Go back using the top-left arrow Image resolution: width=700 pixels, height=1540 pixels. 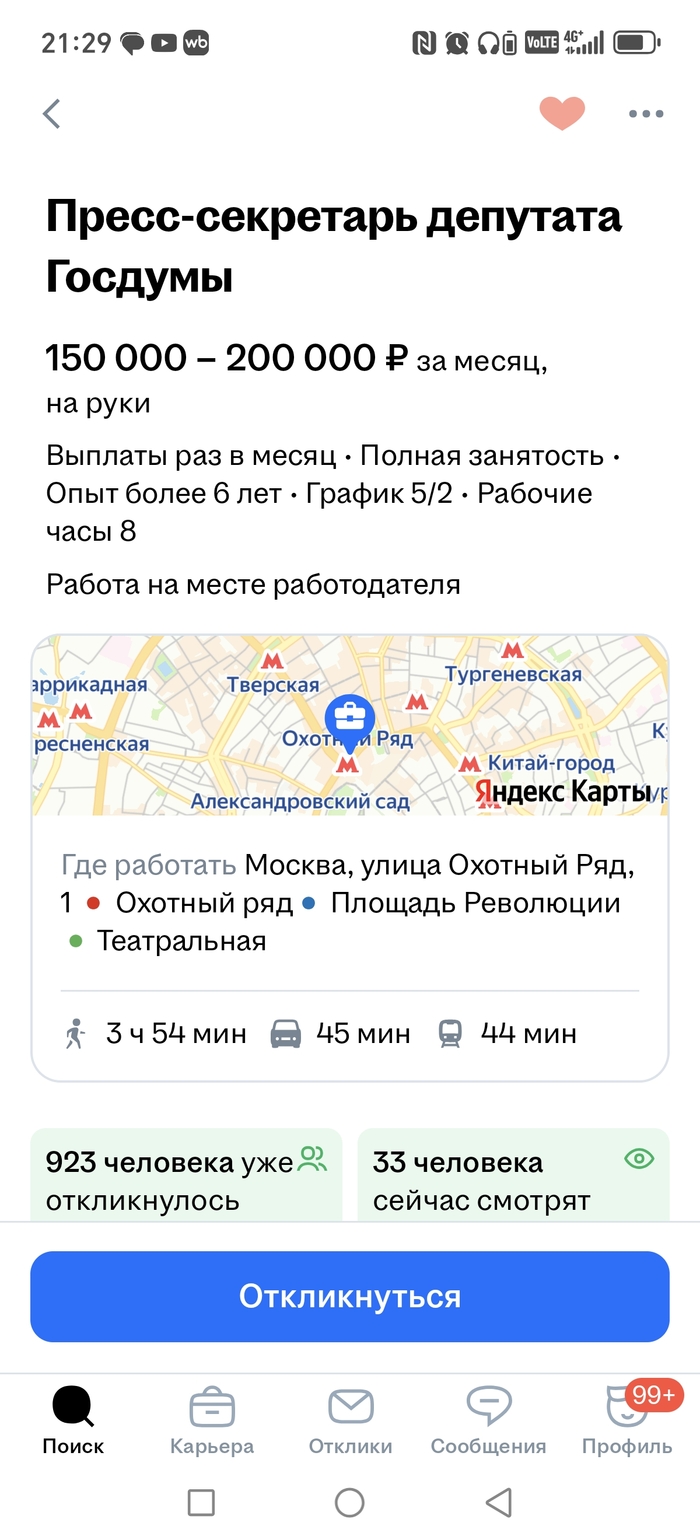tap(52, 114)
